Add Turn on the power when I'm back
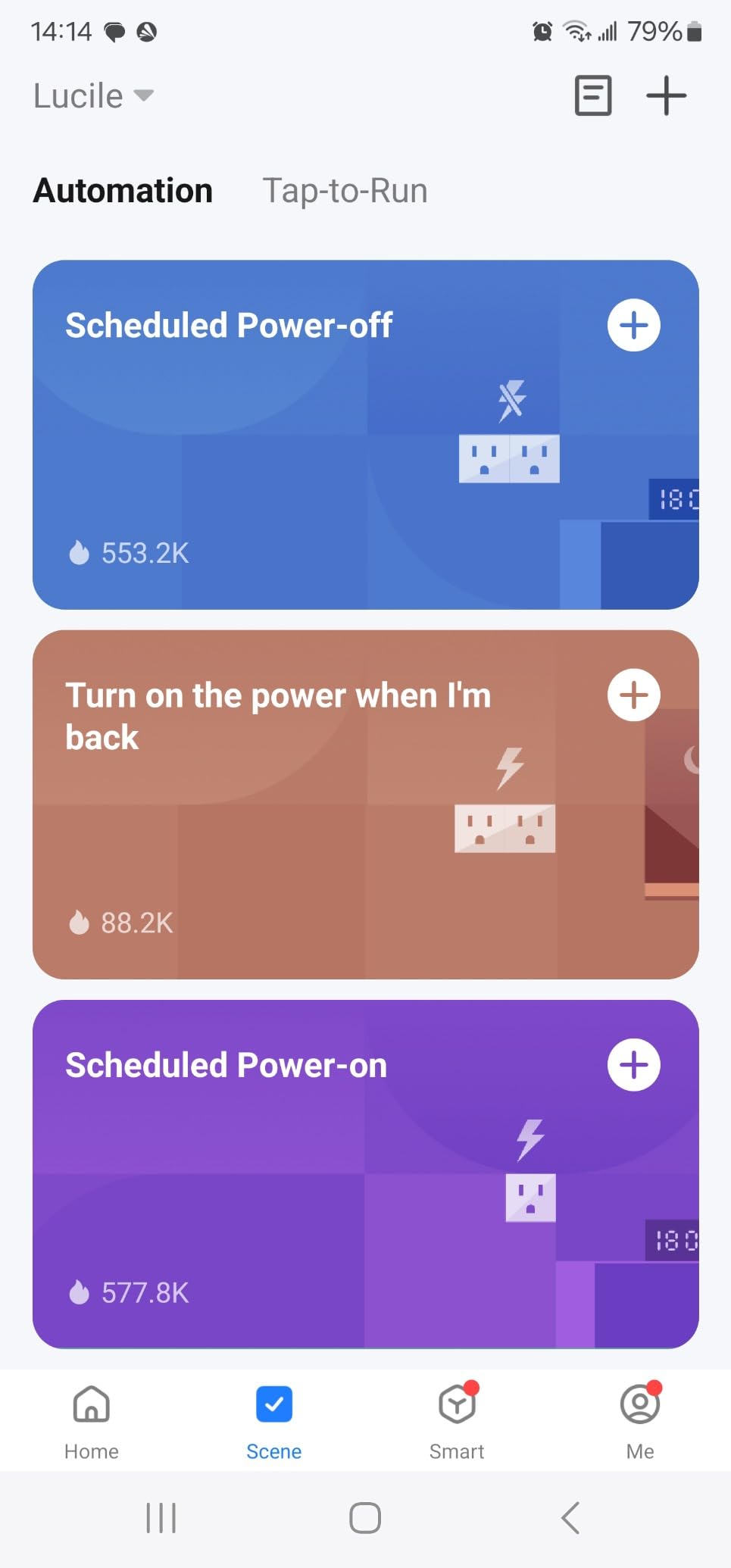 (x=633, y=695)
